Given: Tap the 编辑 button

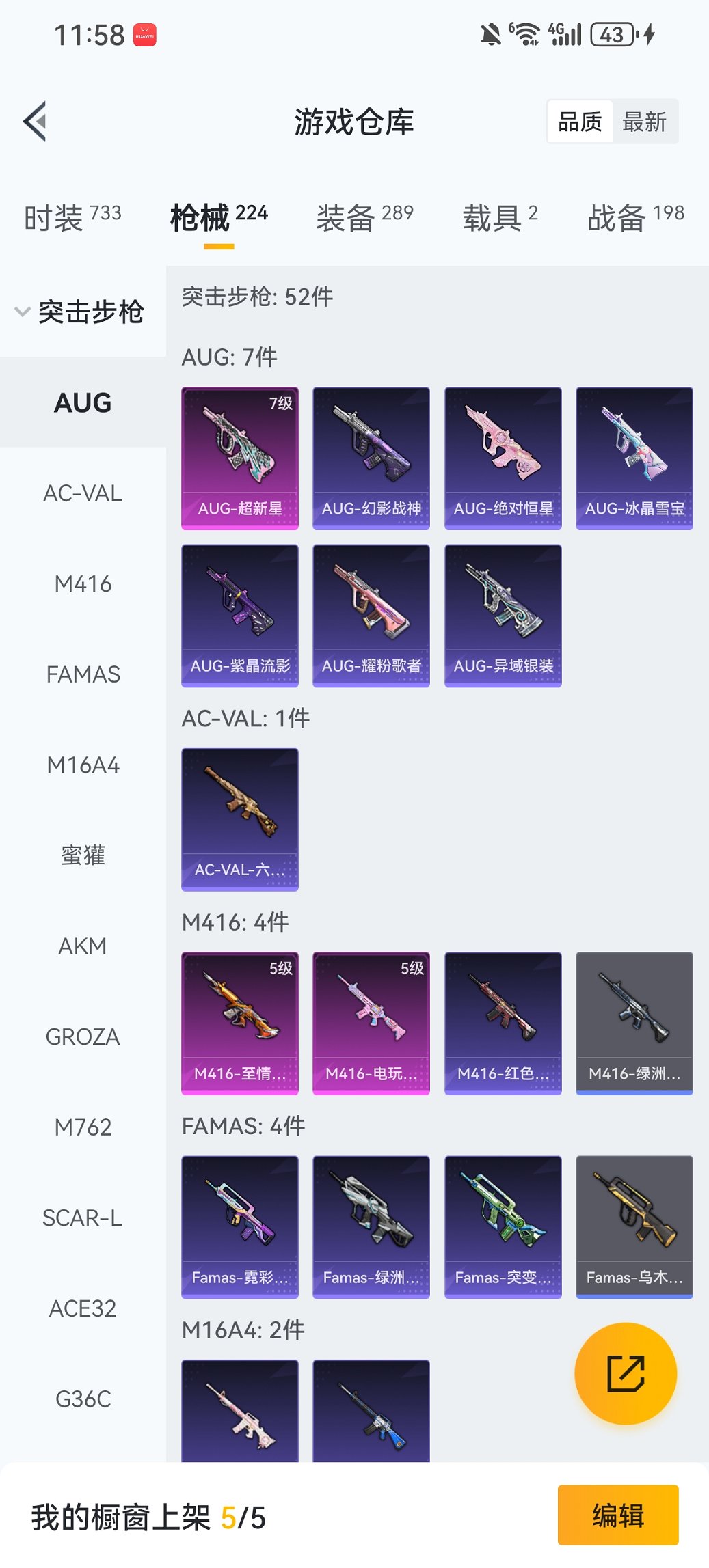Looking at the screenshot, I should (617, 1515).
